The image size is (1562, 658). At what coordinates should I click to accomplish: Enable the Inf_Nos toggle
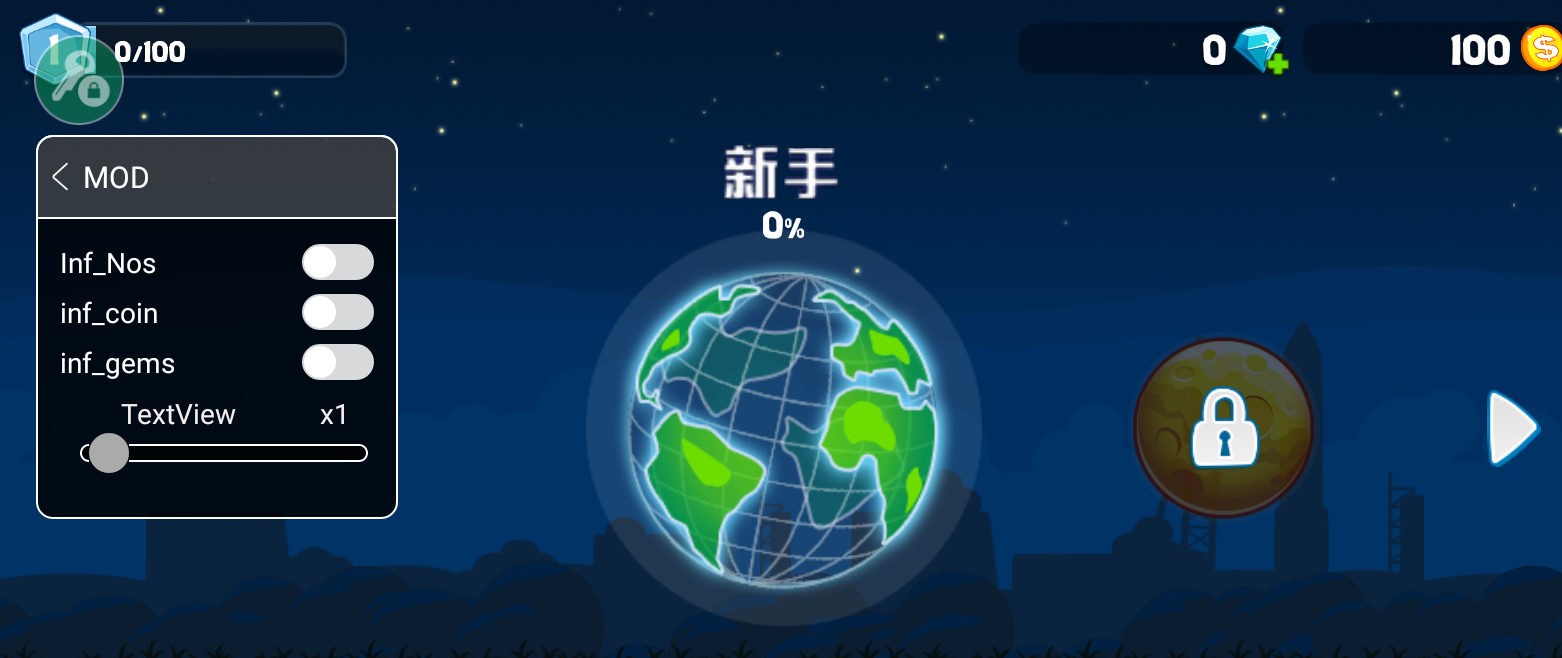[338, 263]
